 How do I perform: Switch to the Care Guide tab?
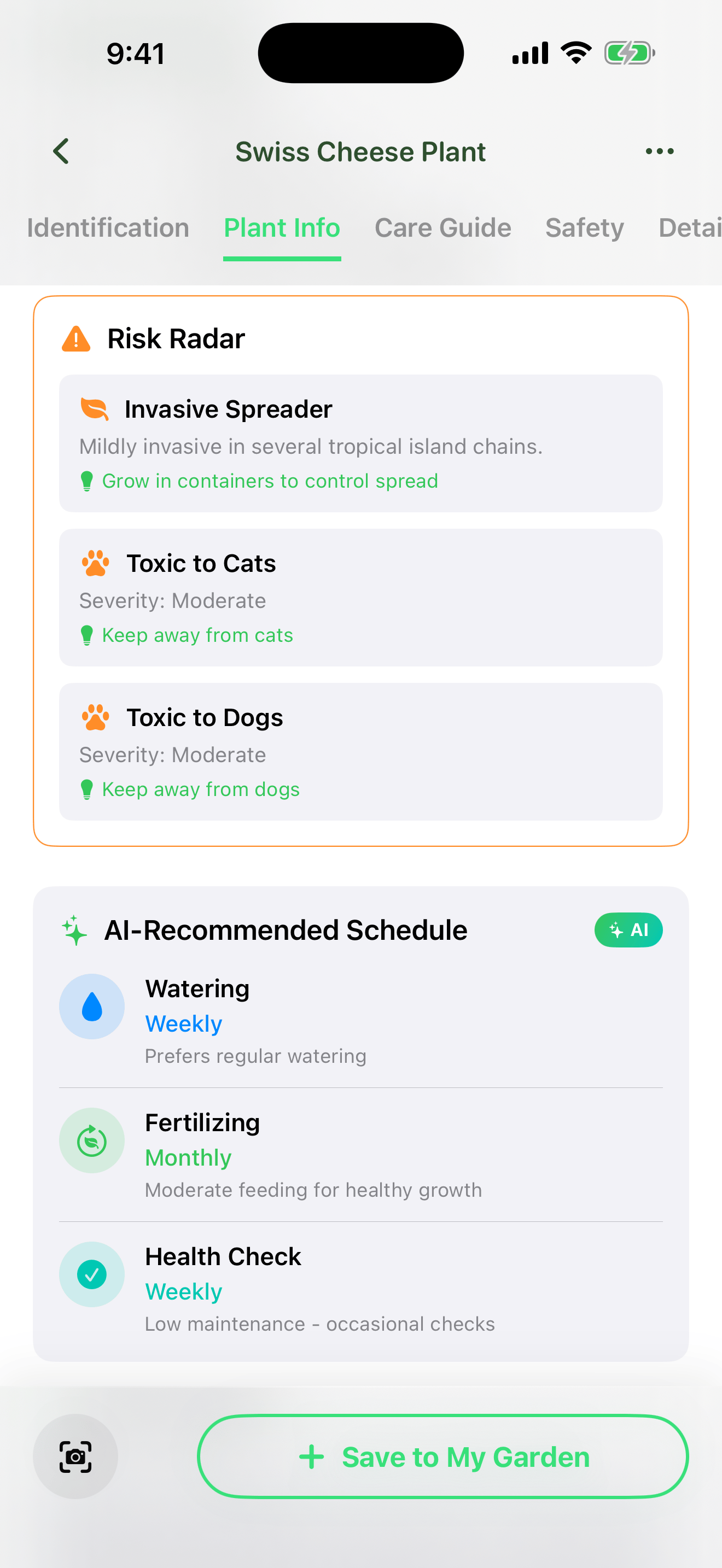click(442, 227)
